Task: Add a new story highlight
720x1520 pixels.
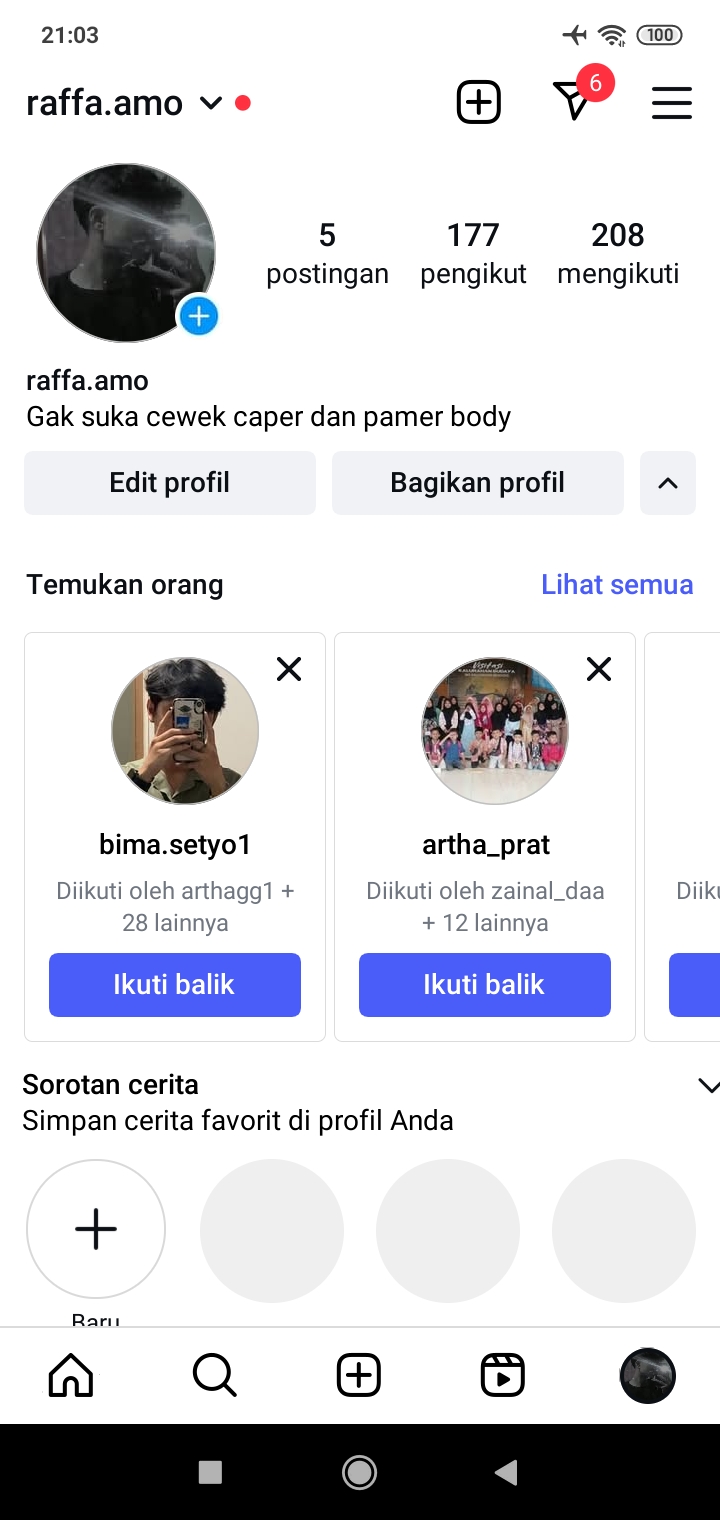Action: pos(96,1229)
